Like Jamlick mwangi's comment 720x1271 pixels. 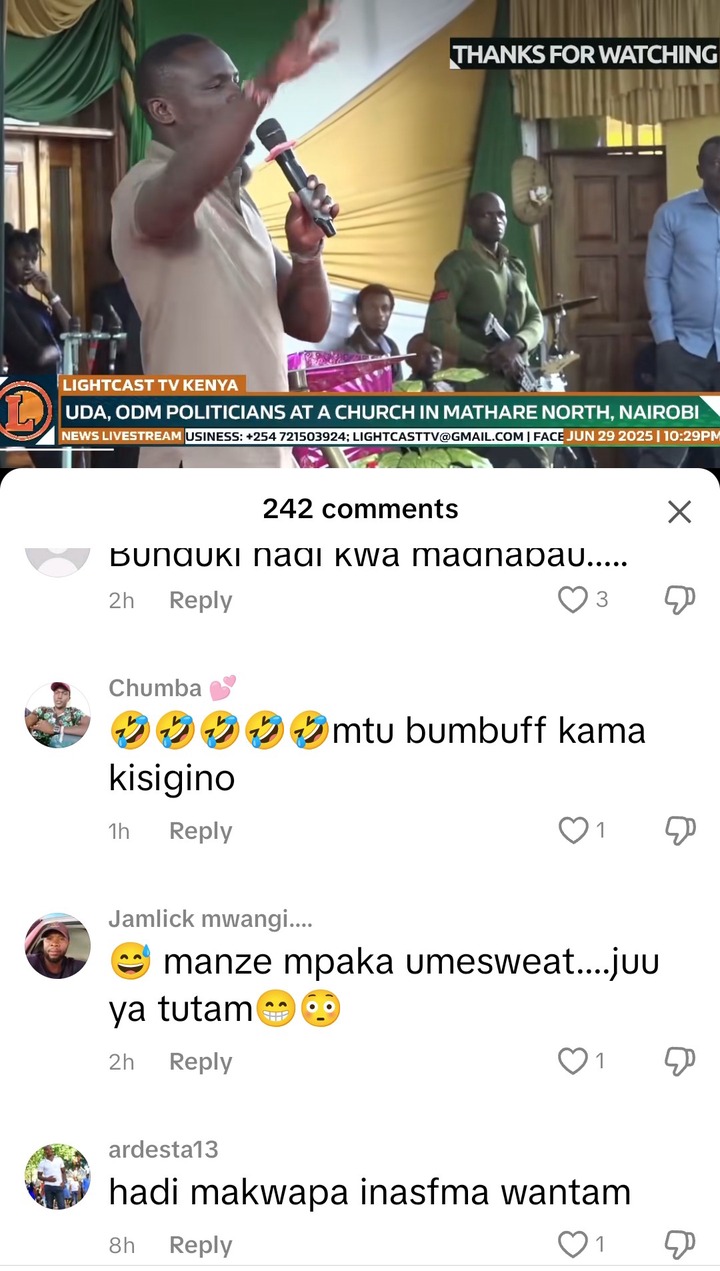tap(573, 1062)
